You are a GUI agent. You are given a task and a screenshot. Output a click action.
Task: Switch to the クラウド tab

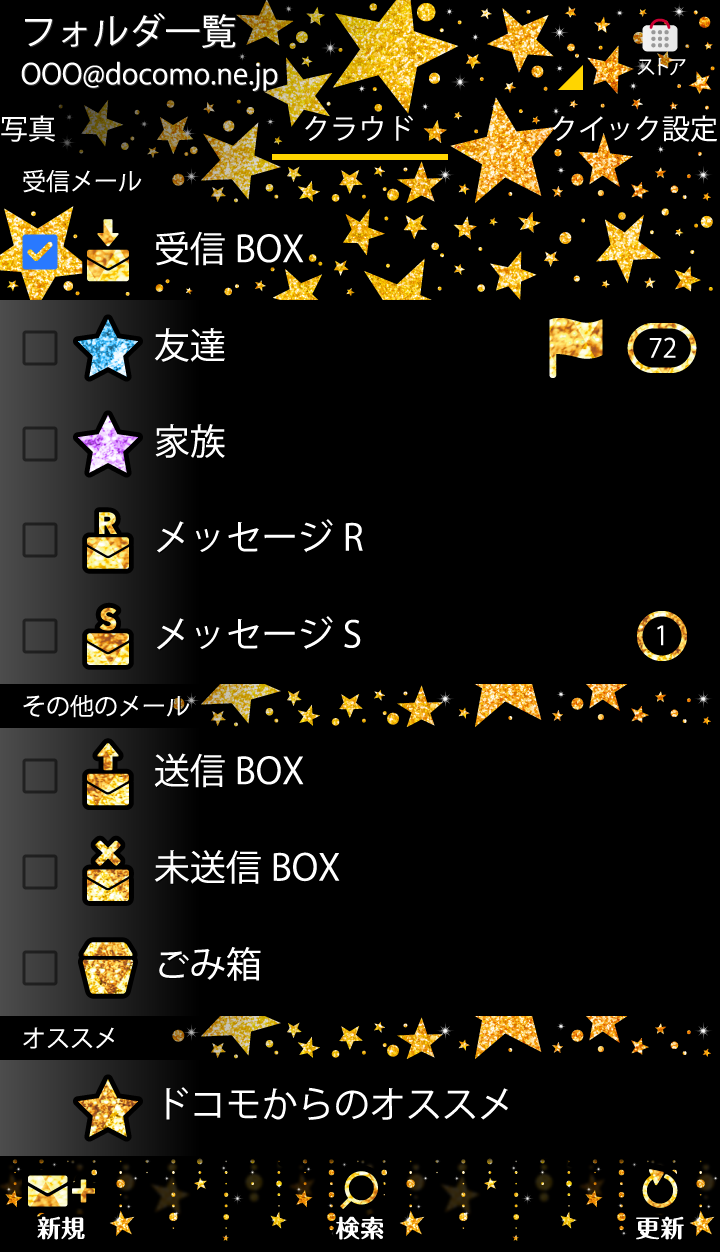tap(359, 129)
